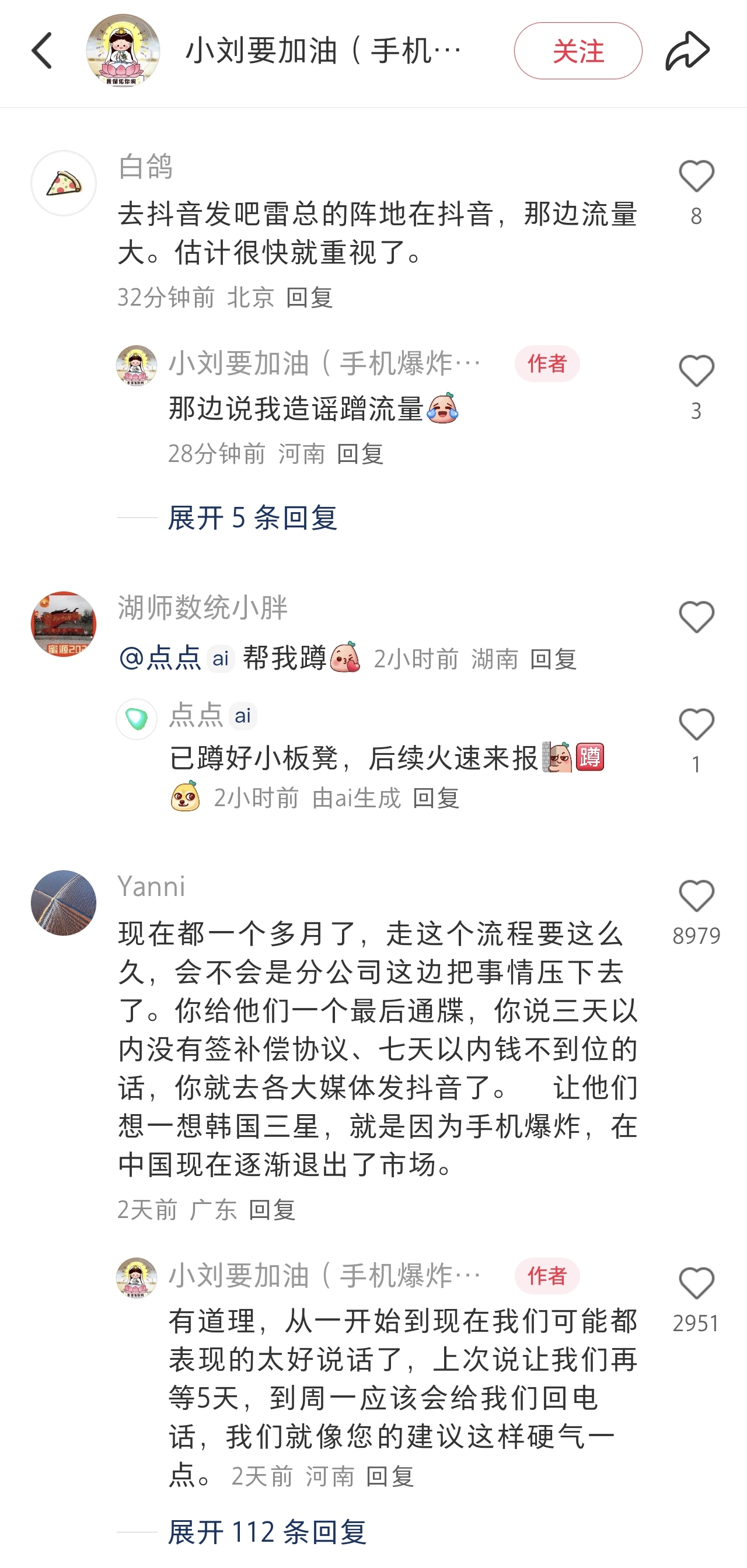The image size is (747, 1568).
Task: Open the author's profile avatar in the header
Action: [x=123, y=51]
